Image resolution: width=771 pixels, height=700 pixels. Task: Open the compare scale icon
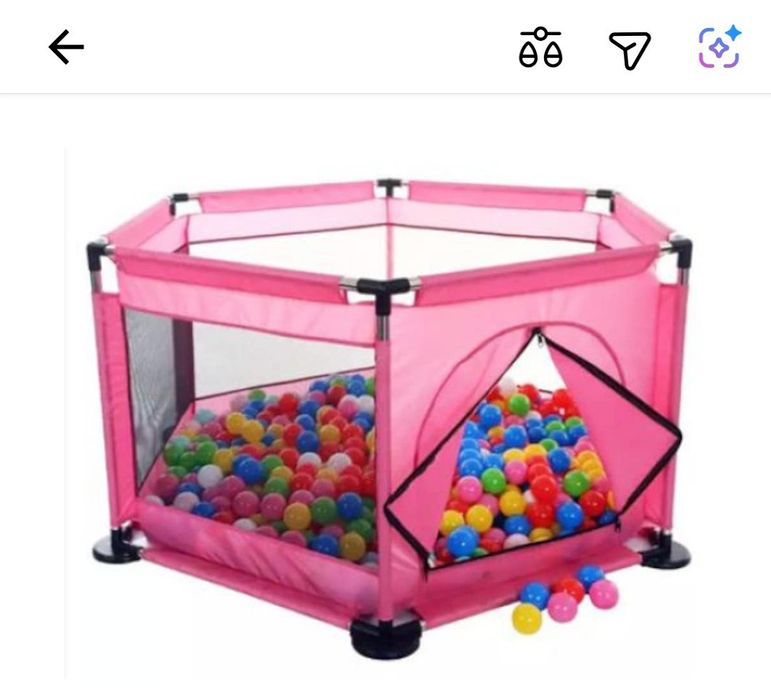point(540,48)
